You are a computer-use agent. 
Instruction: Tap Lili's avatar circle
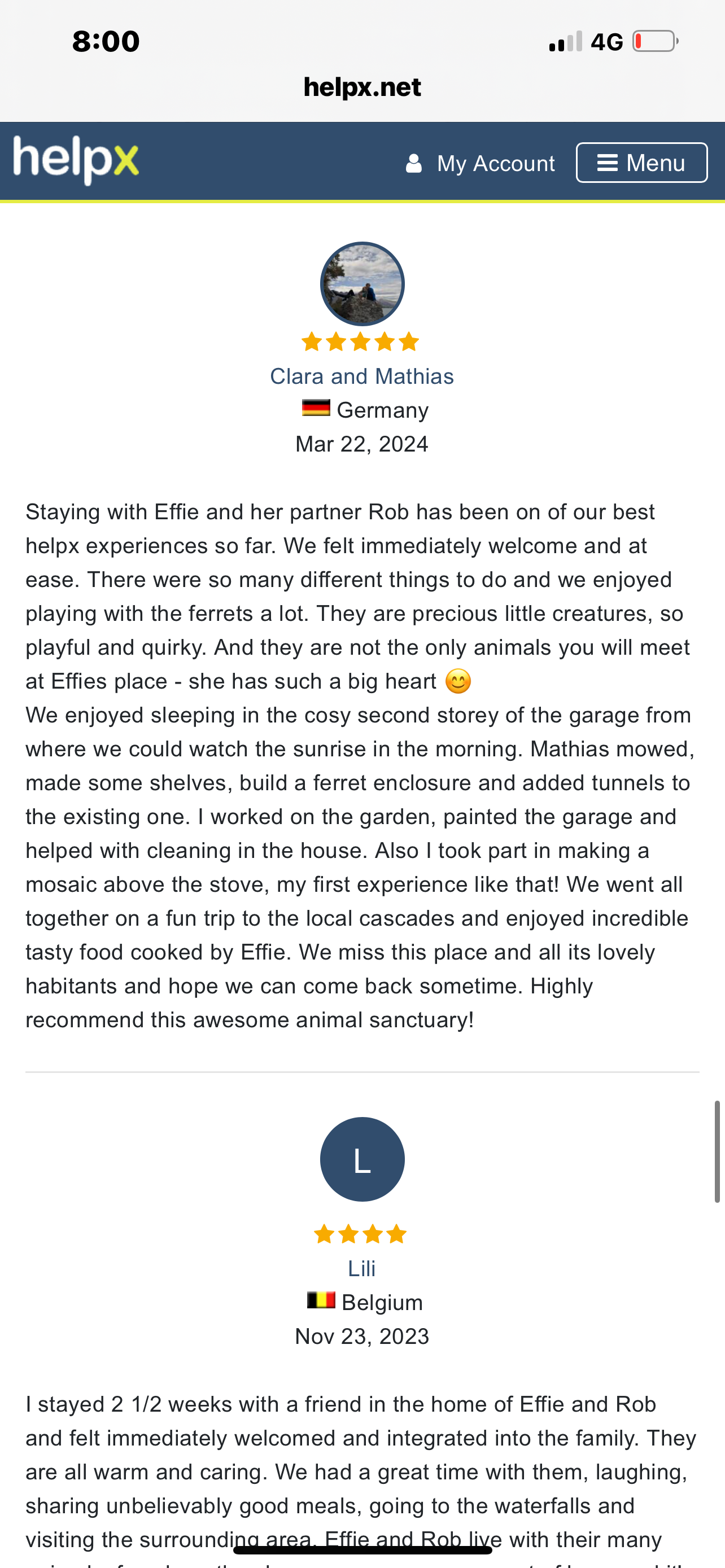[x=362, y=1159]
